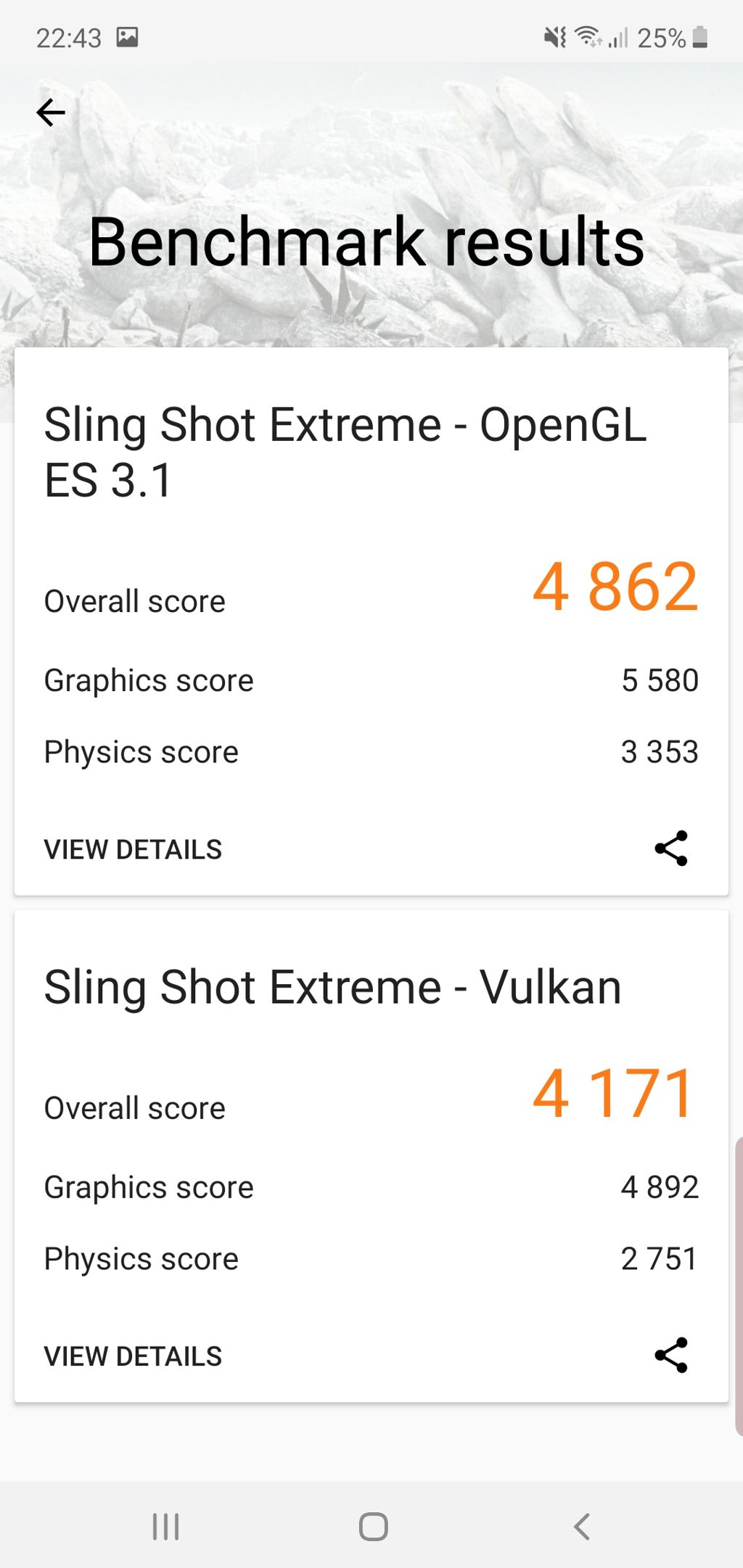View details of Vulkan benchmark result
The width and height of the screenshot is (743, 1568).
pos(133,1356)
